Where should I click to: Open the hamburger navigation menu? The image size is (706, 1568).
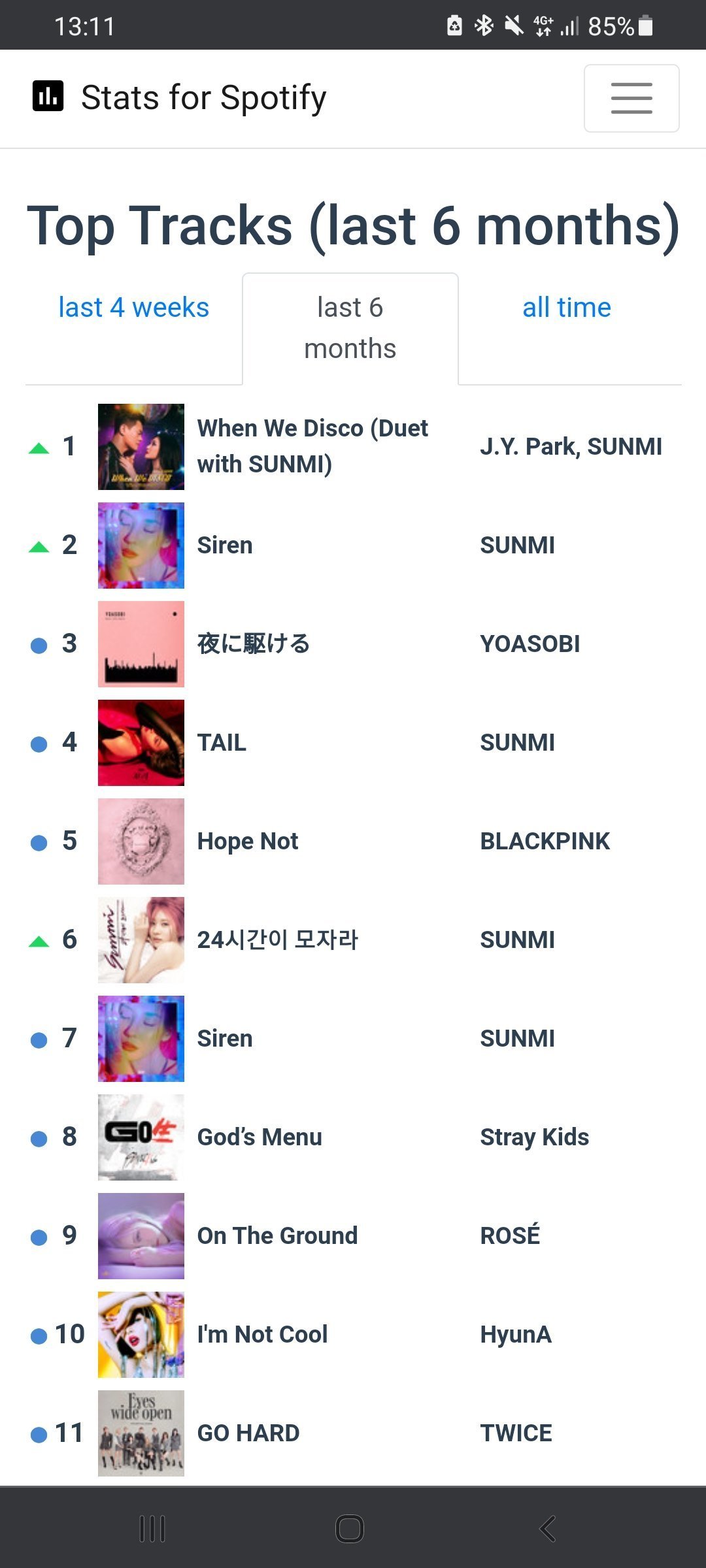tap(631, 99)
